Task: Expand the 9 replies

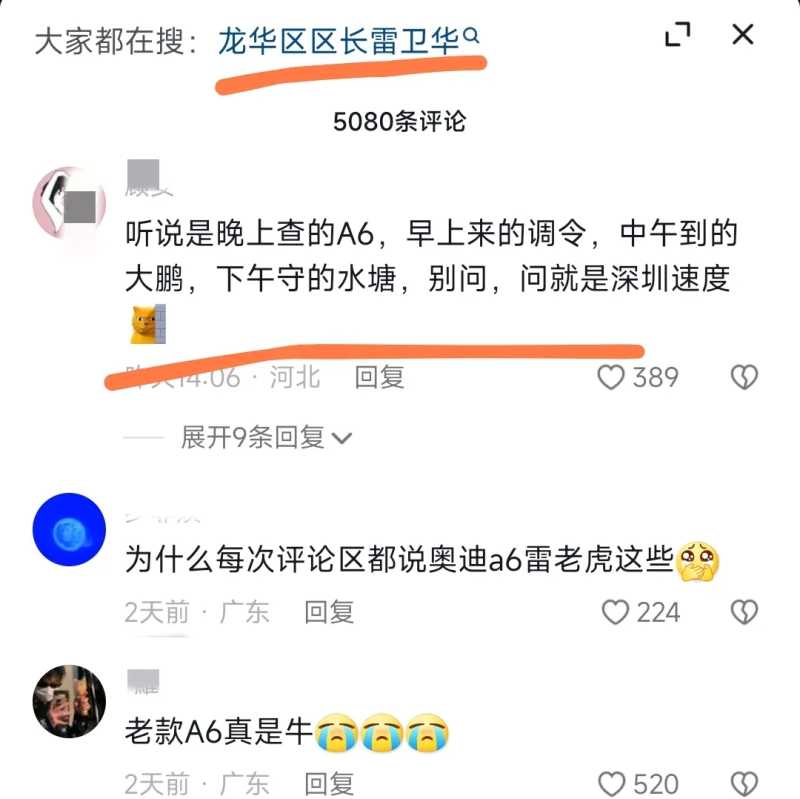Action: coord(266,437)
